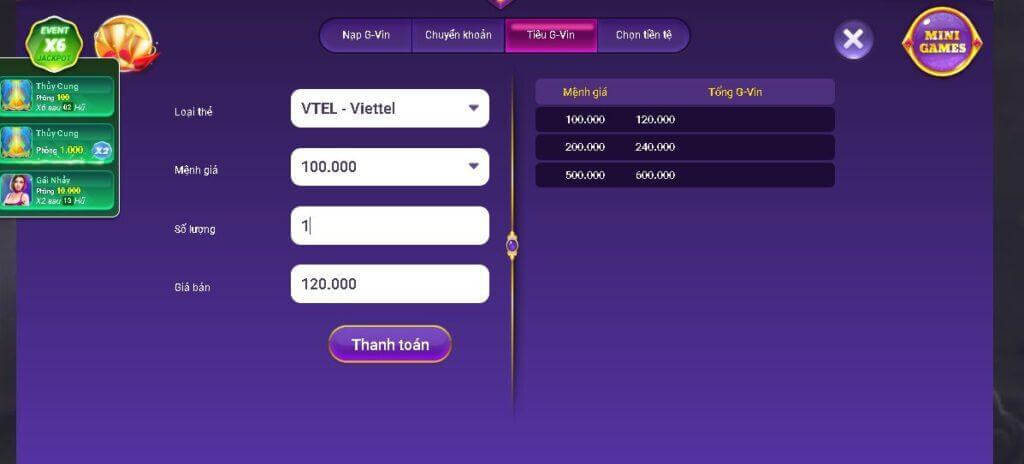Image resolution: width=1024 pixels, height=464 pixels.
Task: Open the Chọn tiền tệ tab
Action: tap(643, 35)
